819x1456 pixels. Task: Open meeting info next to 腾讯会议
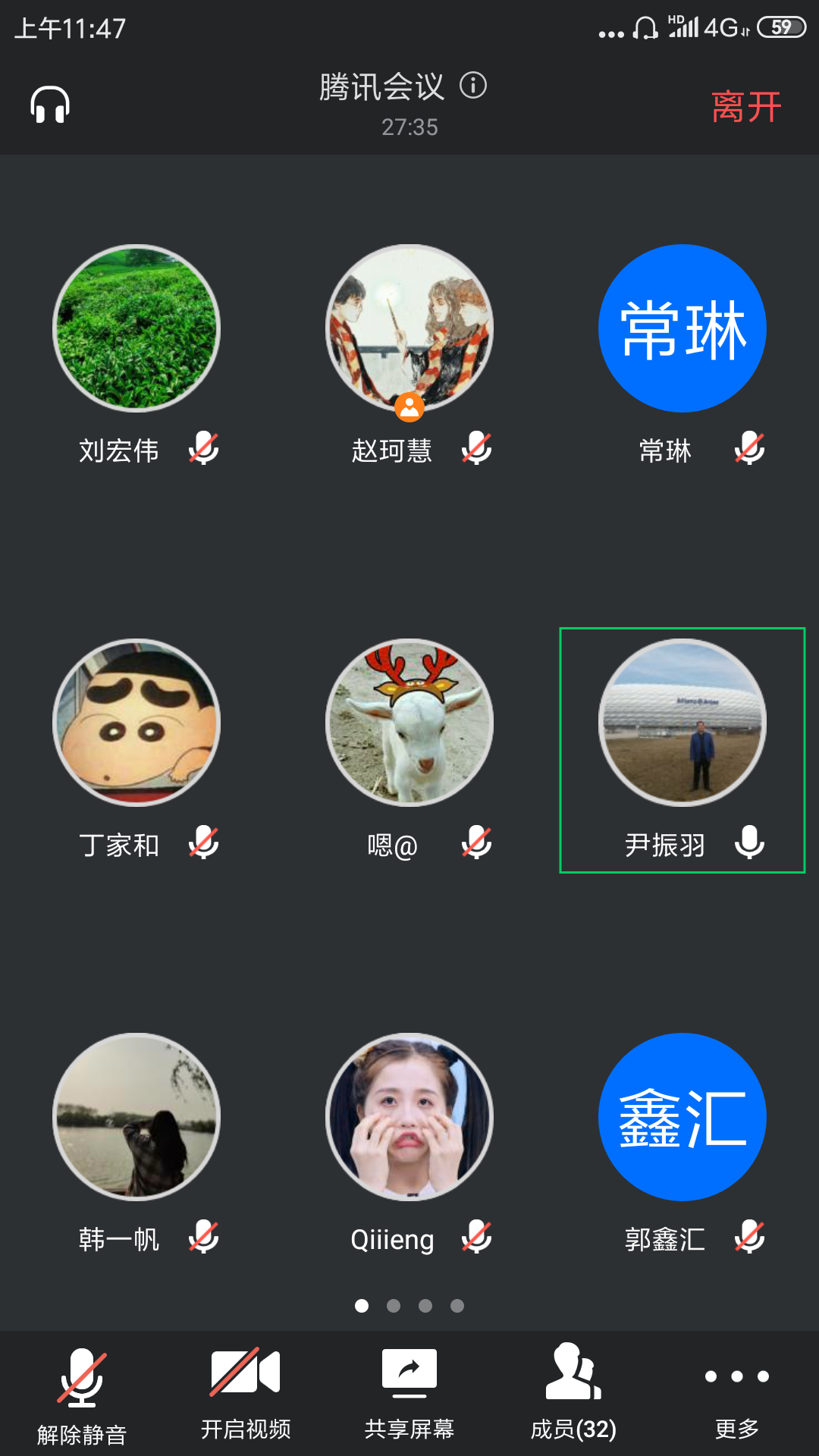pyautogui.click(x=473, y=85)
